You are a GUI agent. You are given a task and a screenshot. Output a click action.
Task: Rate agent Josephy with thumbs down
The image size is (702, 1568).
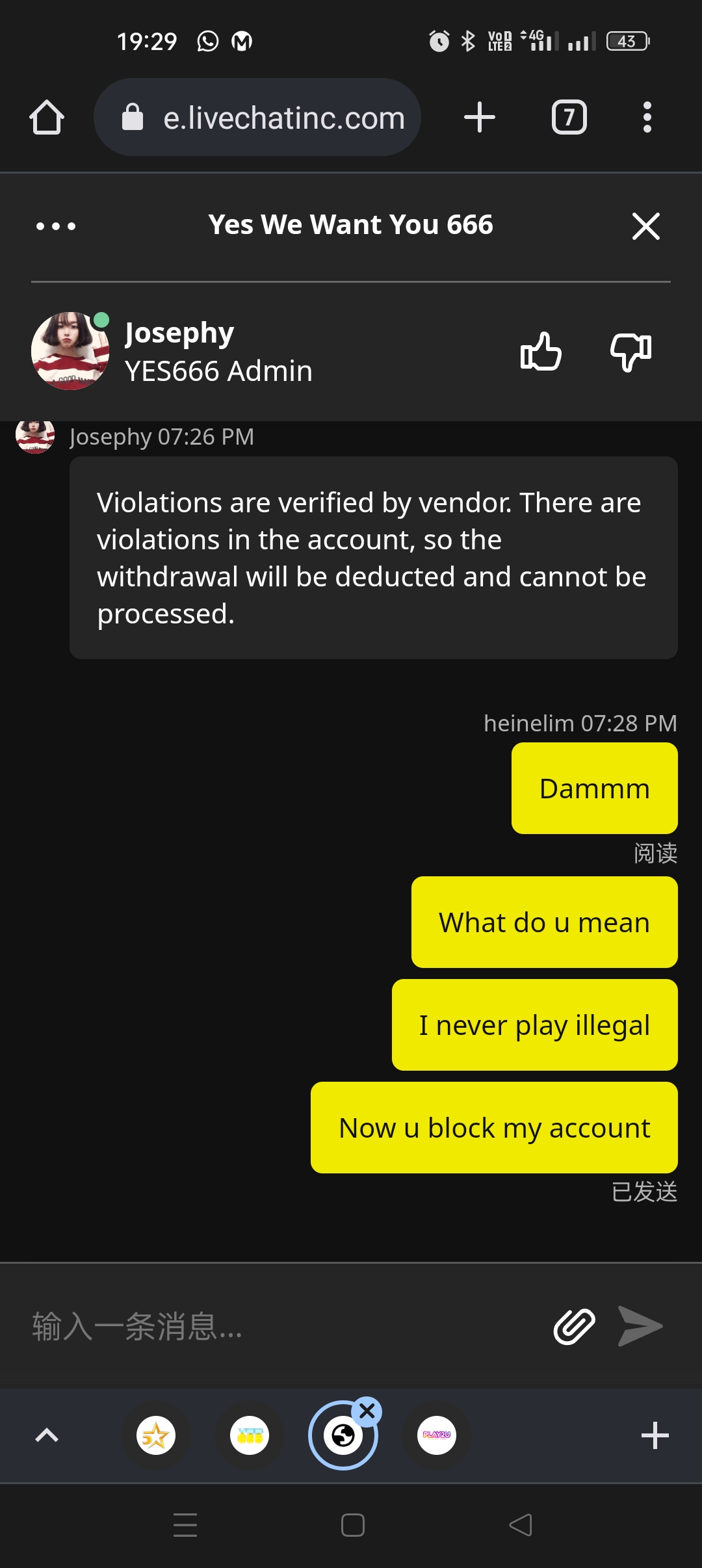(x=630, y=352)
